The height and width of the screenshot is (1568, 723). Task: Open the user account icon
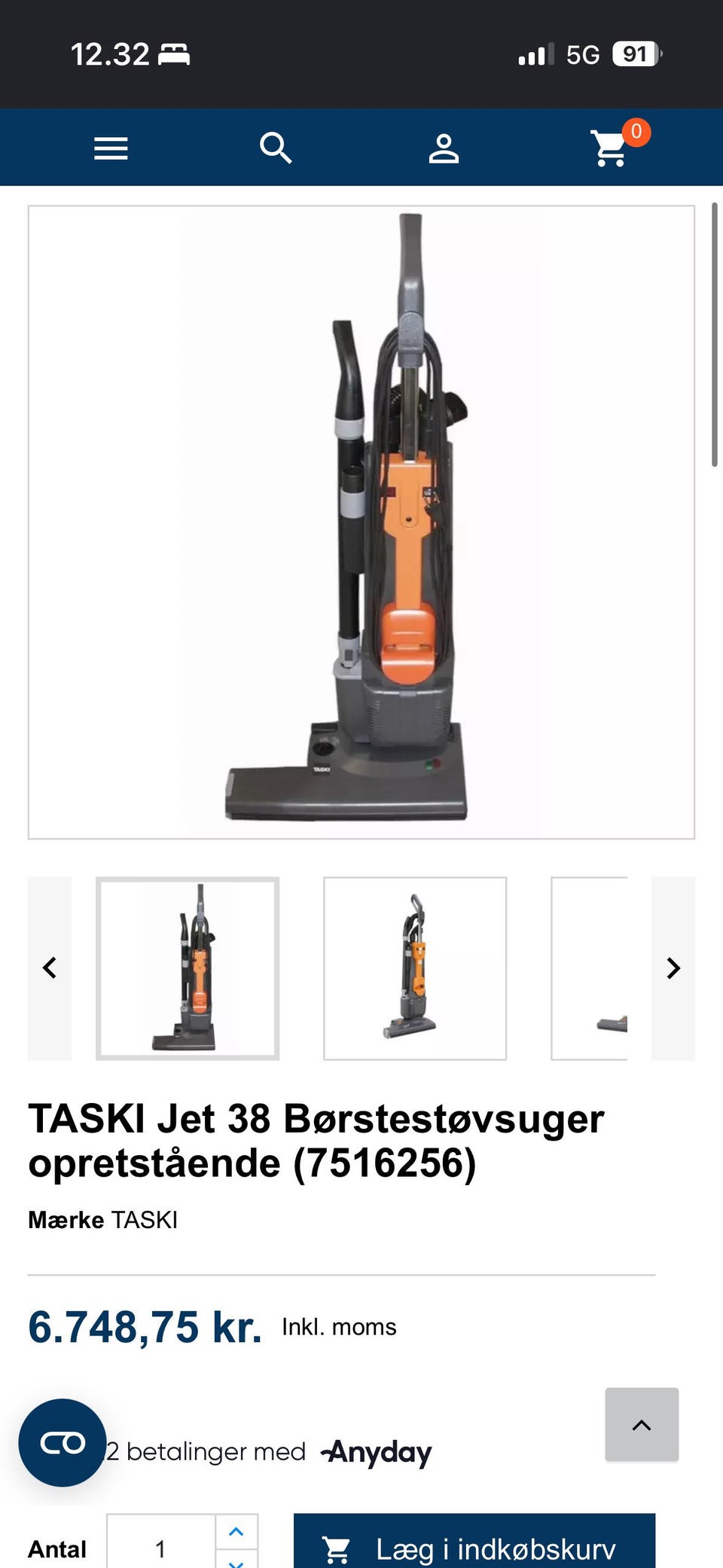tap(444, 148)
